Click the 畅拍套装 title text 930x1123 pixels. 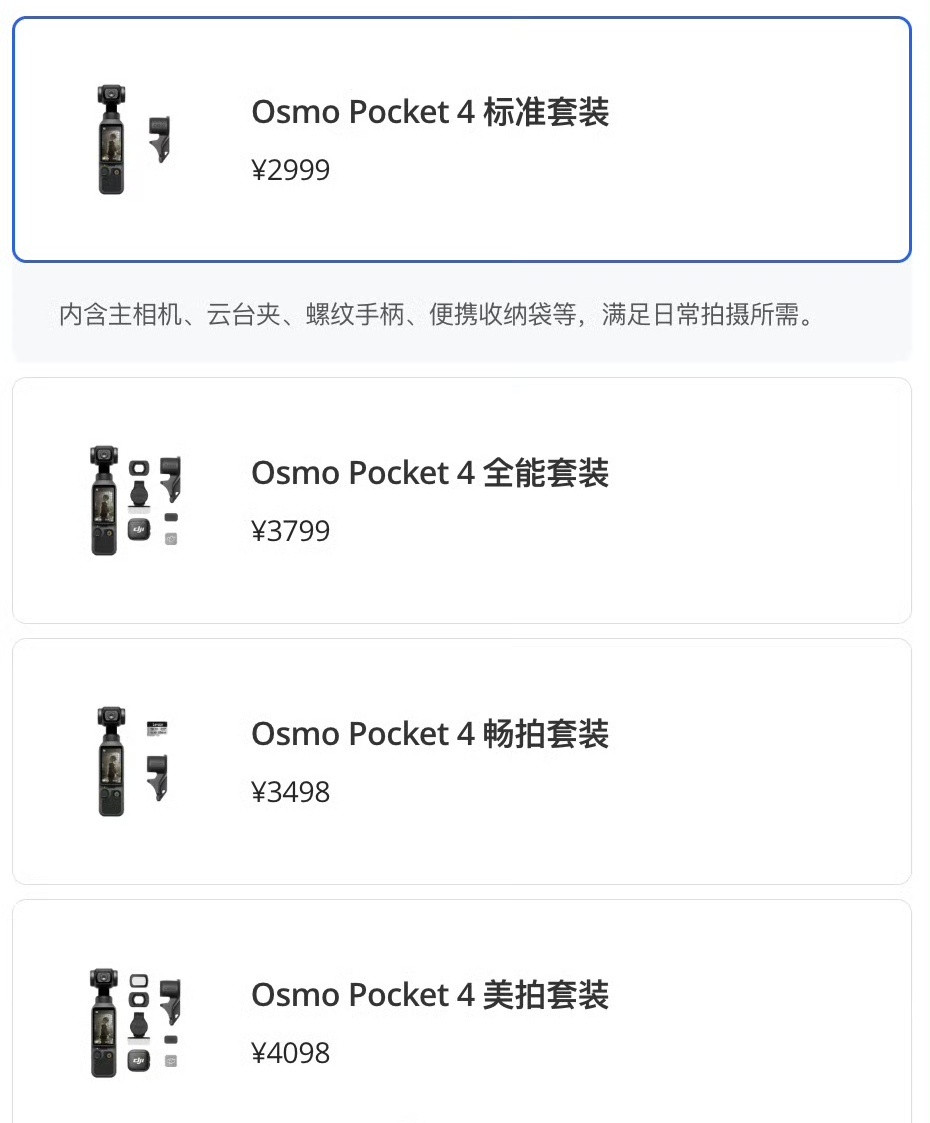(x=429, y=734)
